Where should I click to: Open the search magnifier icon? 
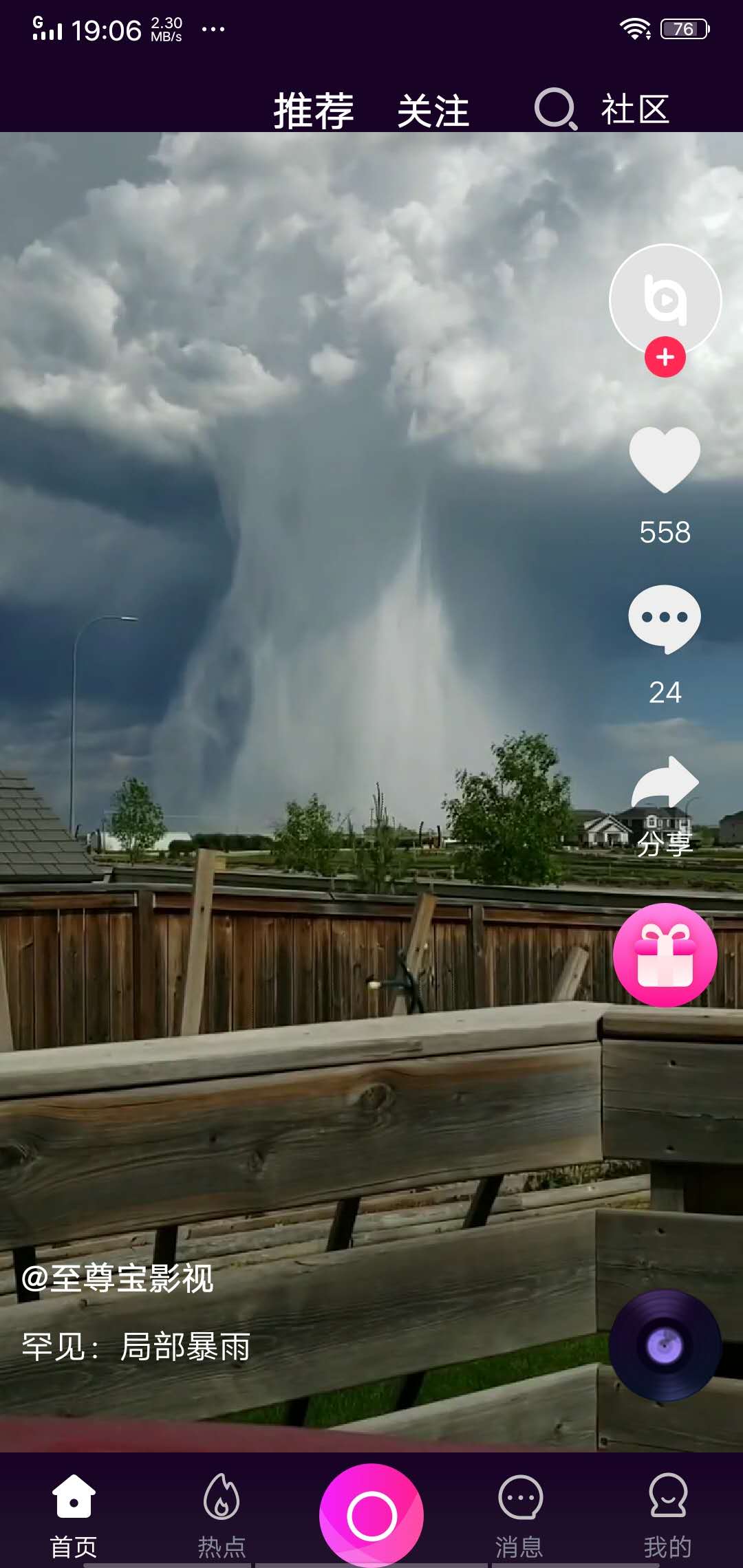[554, 109]
